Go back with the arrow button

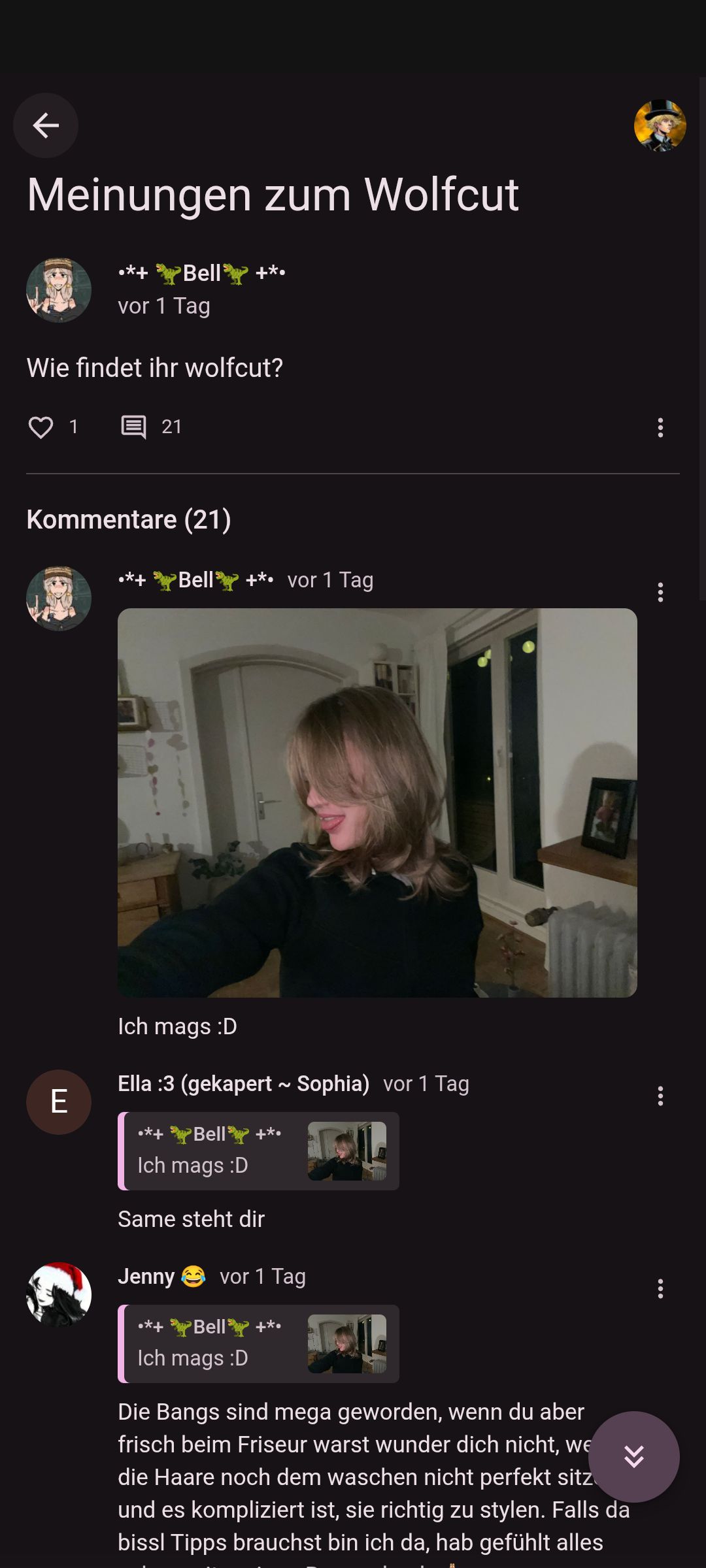pyautogui.click(x=46, y=125)
